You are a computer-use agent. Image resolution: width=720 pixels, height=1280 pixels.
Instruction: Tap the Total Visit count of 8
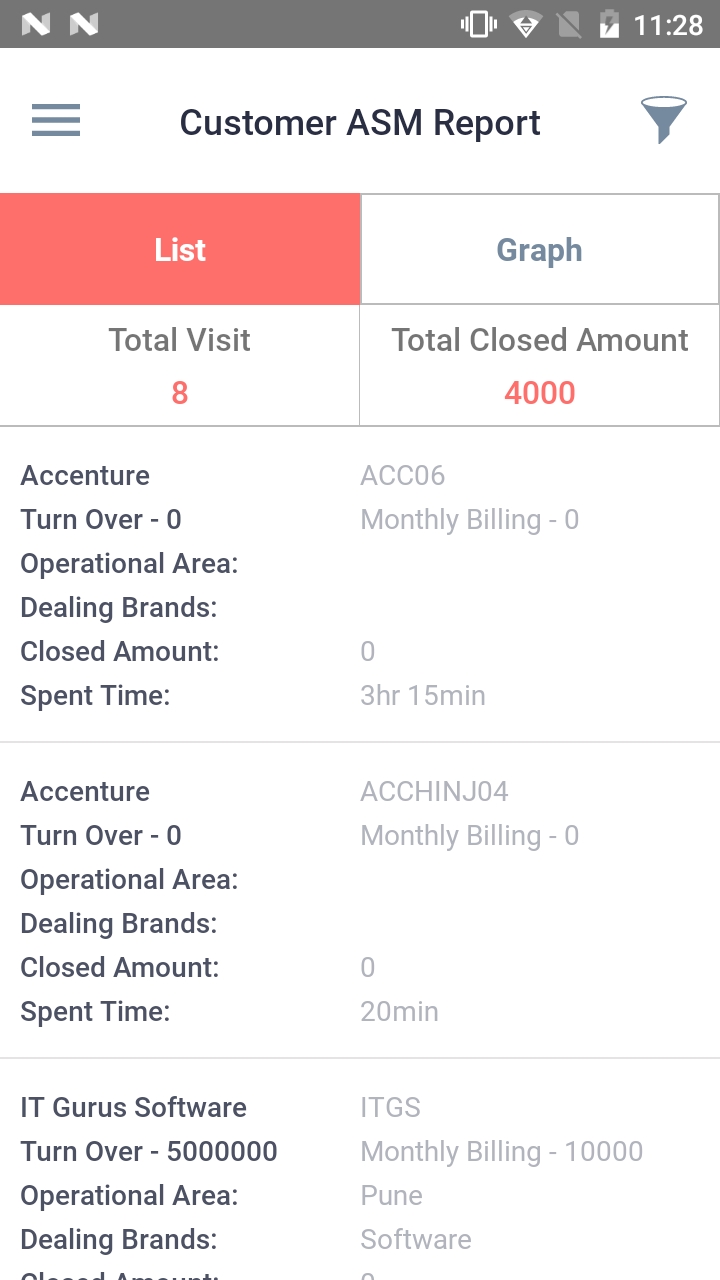coord(179,392)
